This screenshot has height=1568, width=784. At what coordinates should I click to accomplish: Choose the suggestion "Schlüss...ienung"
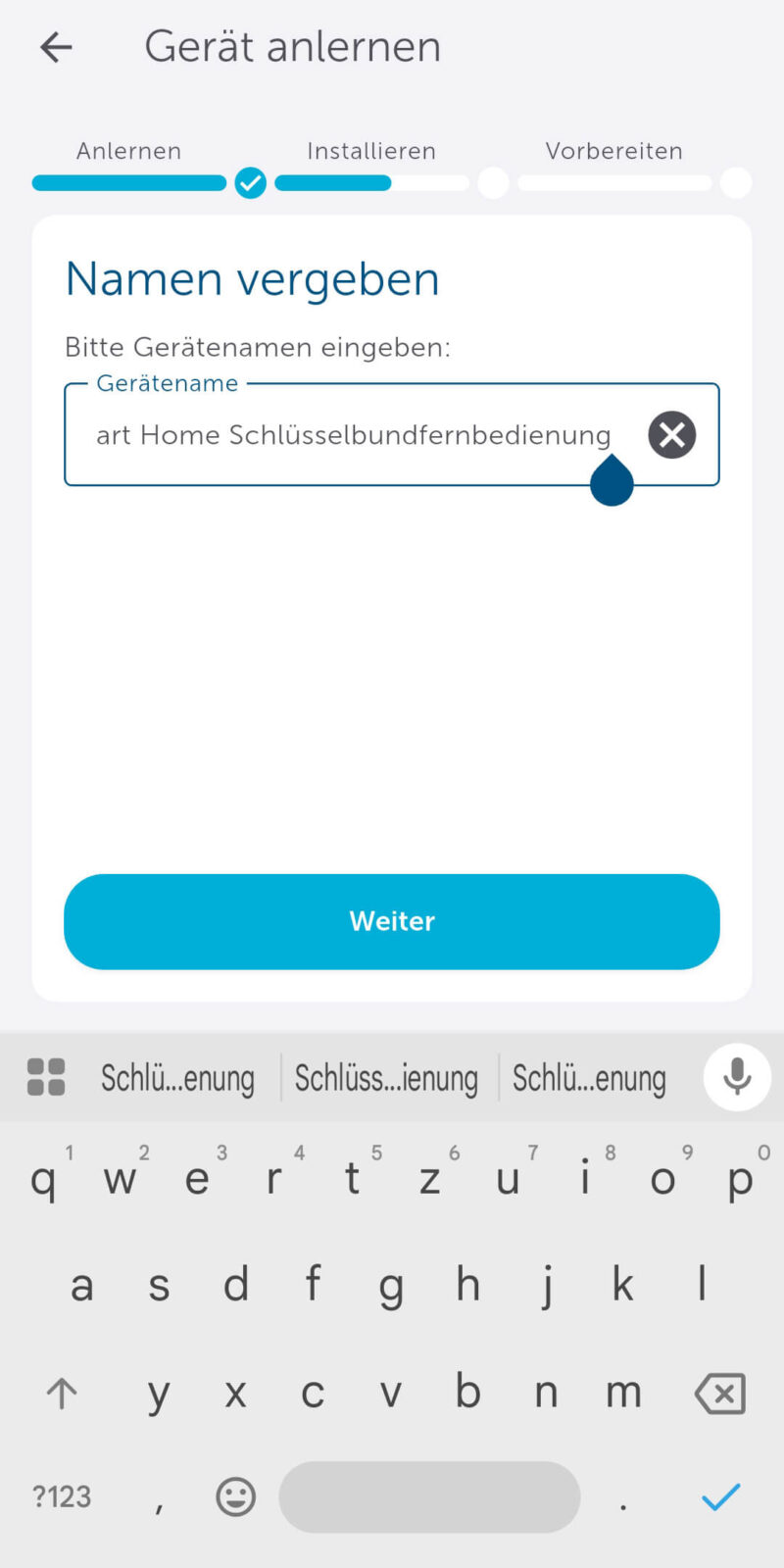(387, 1078)
